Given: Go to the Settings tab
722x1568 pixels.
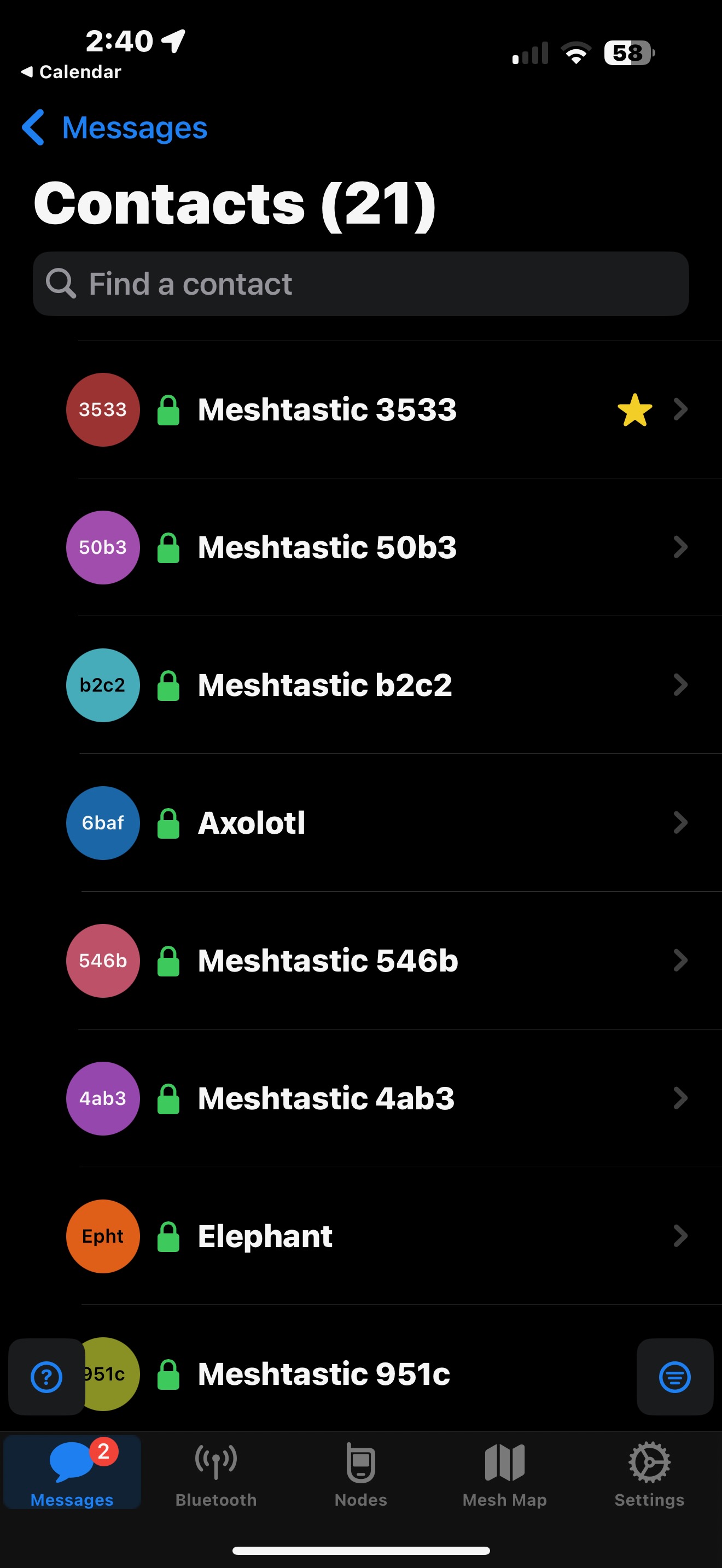Looking at the screenshot, I should click(649, 1473).
